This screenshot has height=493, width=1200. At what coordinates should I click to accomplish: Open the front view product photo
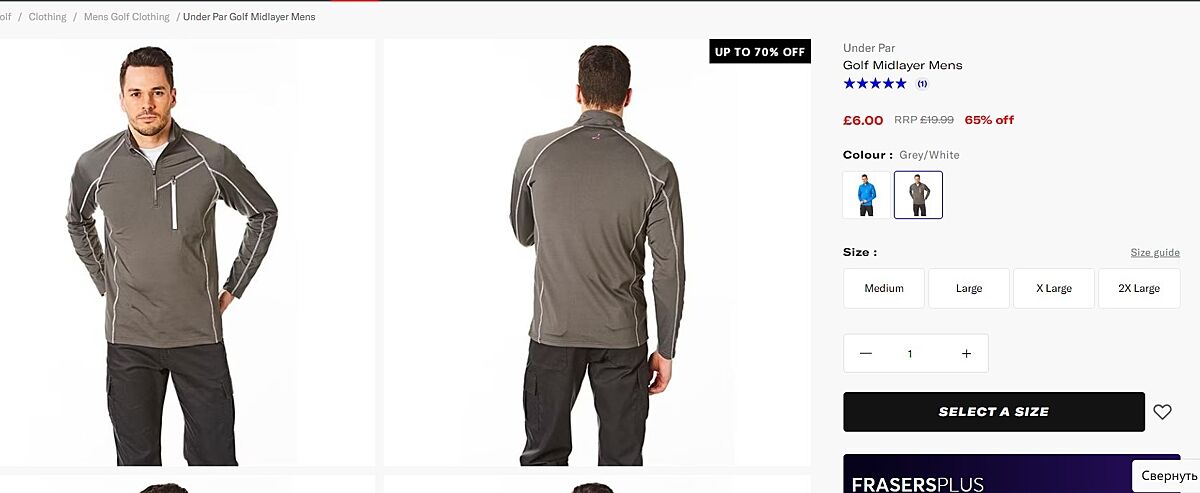click(x=186, y=252)
